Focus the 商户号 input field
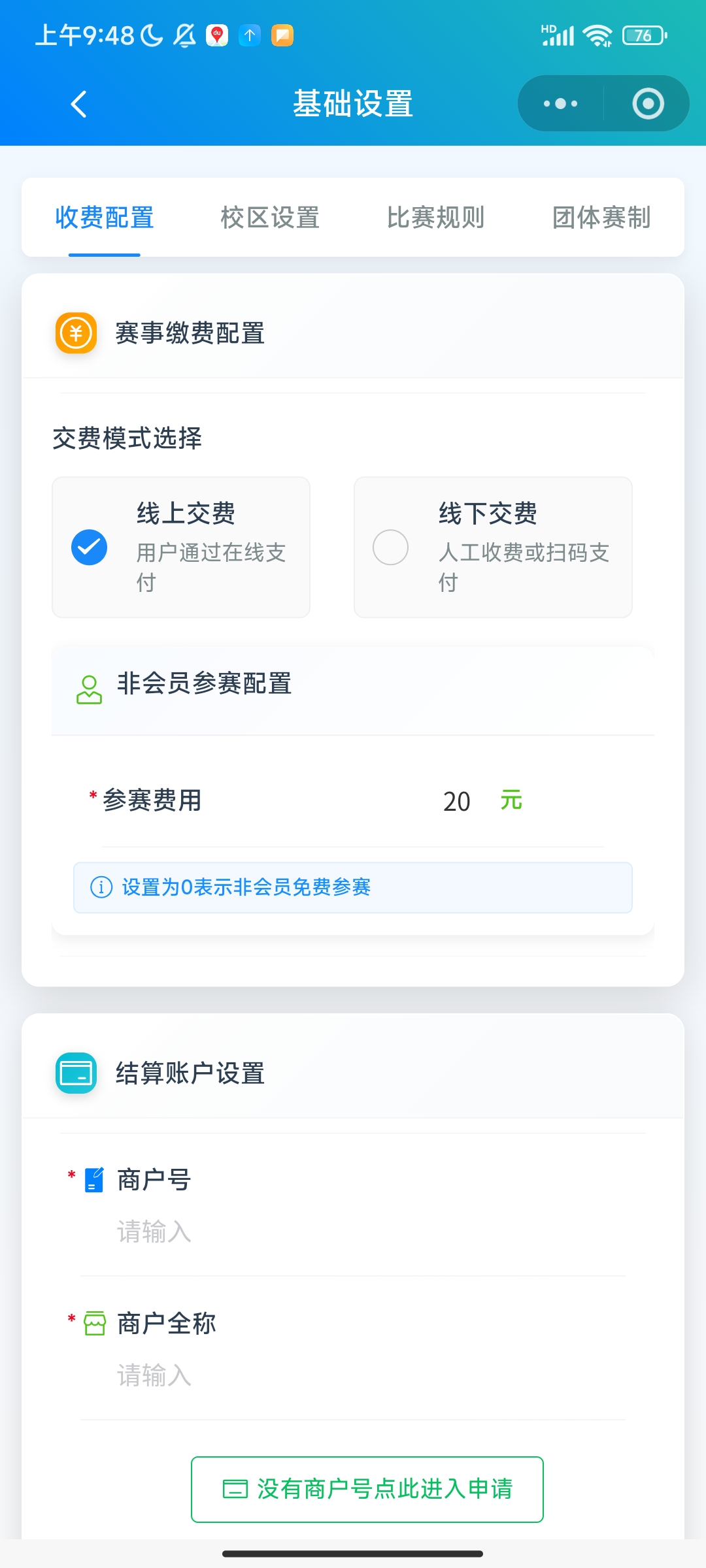 point(353,1232)
